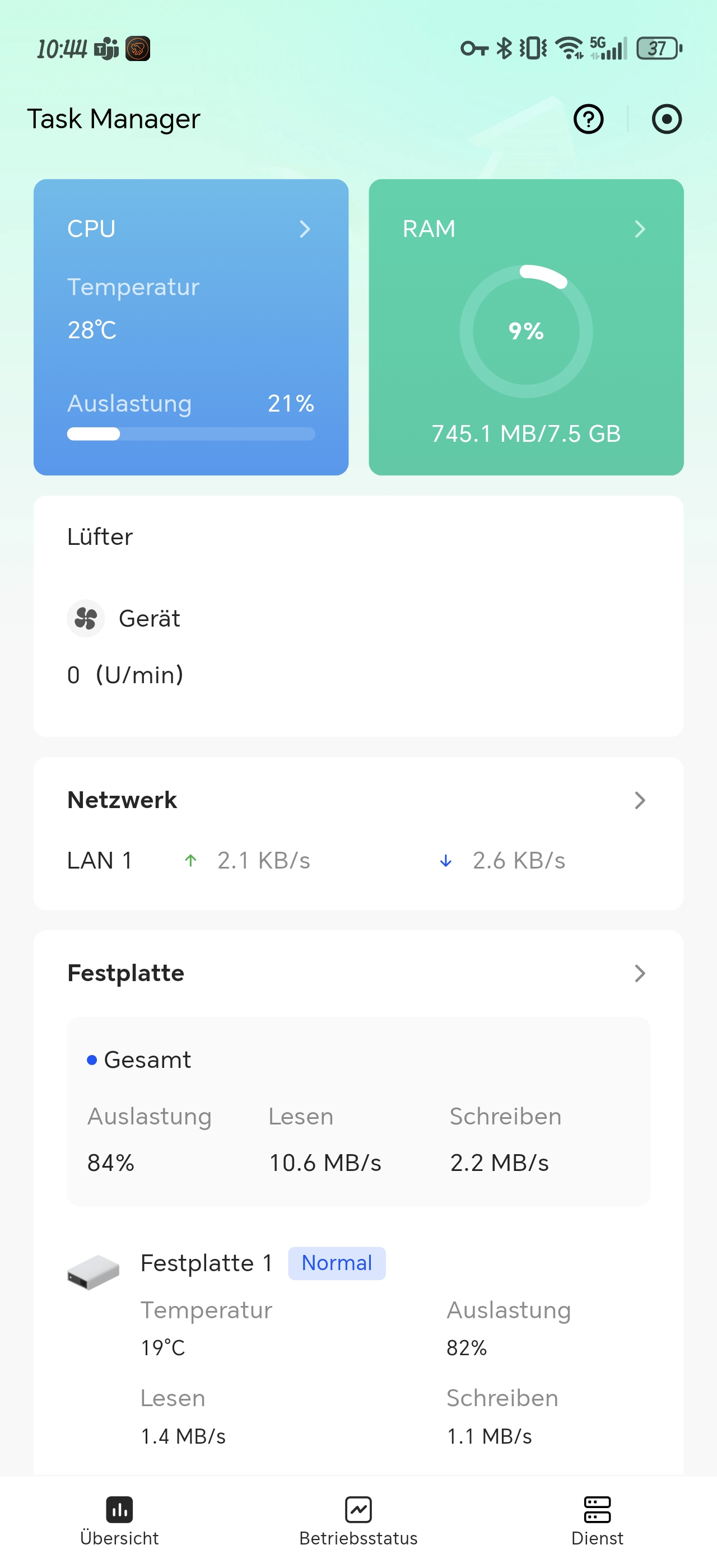The width and height of the screenshot is (717, 1568).
Task: Expand the Netzwerk section
Action: [639, 800]
